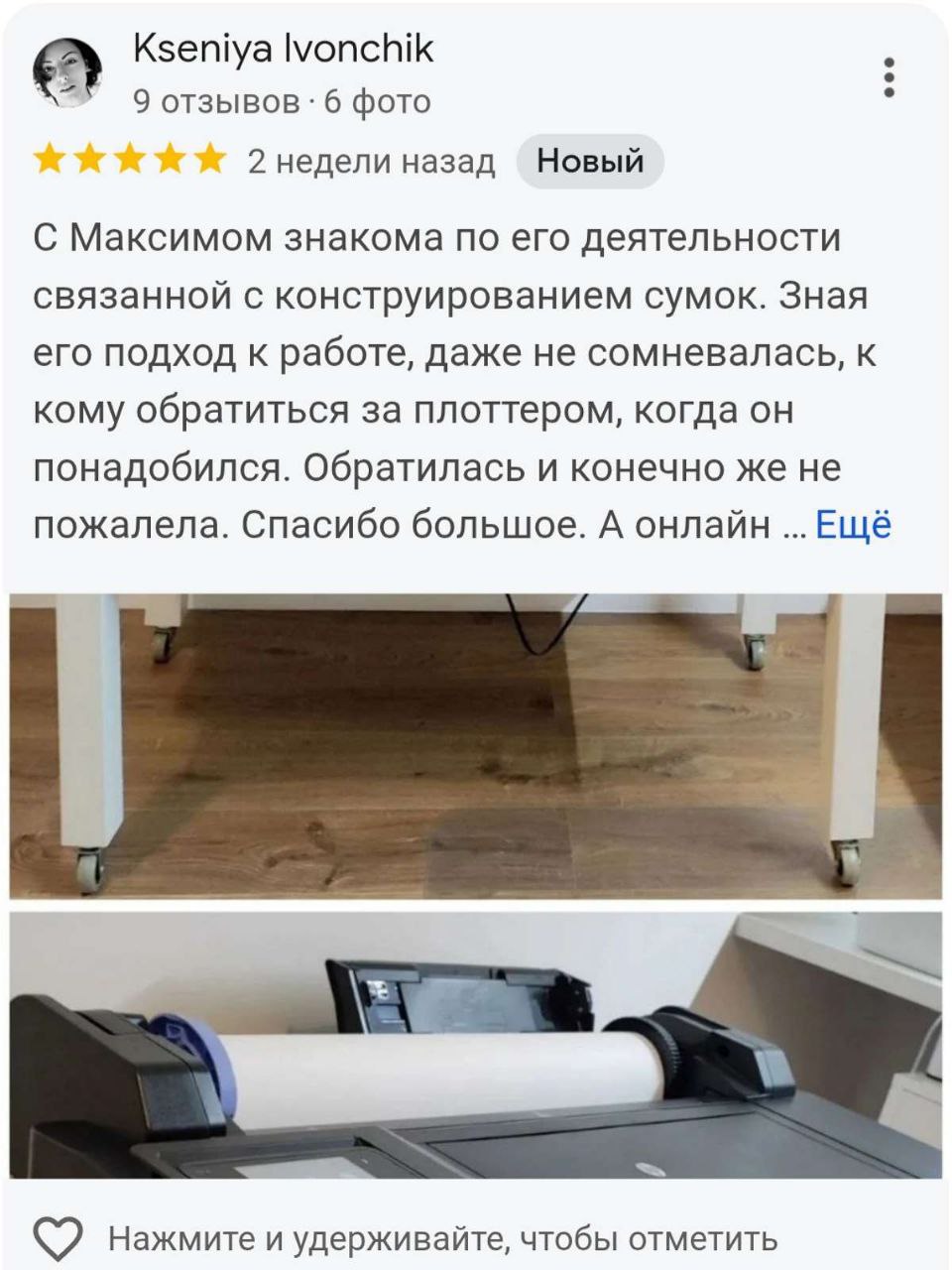Open the wooden floor review photo
Viewport: 952px width, 1270px height.
click(x=476, y=746)
